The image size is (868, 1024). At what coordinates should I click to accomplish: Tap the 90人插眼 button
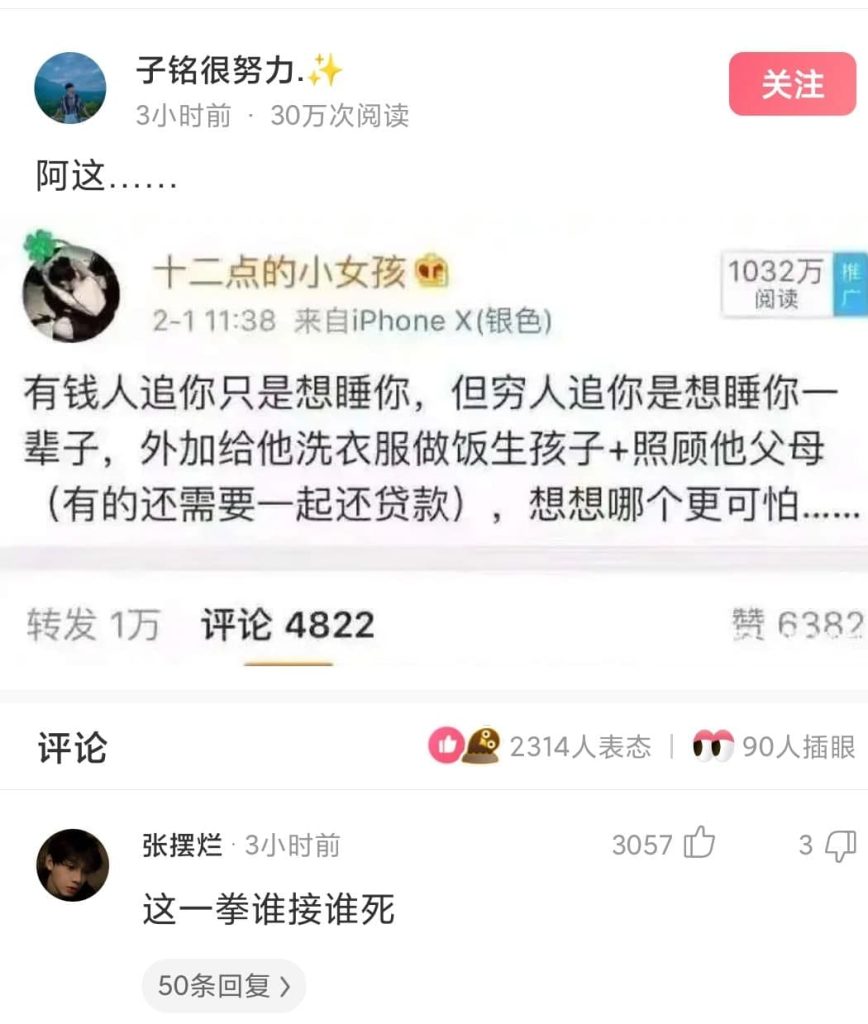[774, 746]
